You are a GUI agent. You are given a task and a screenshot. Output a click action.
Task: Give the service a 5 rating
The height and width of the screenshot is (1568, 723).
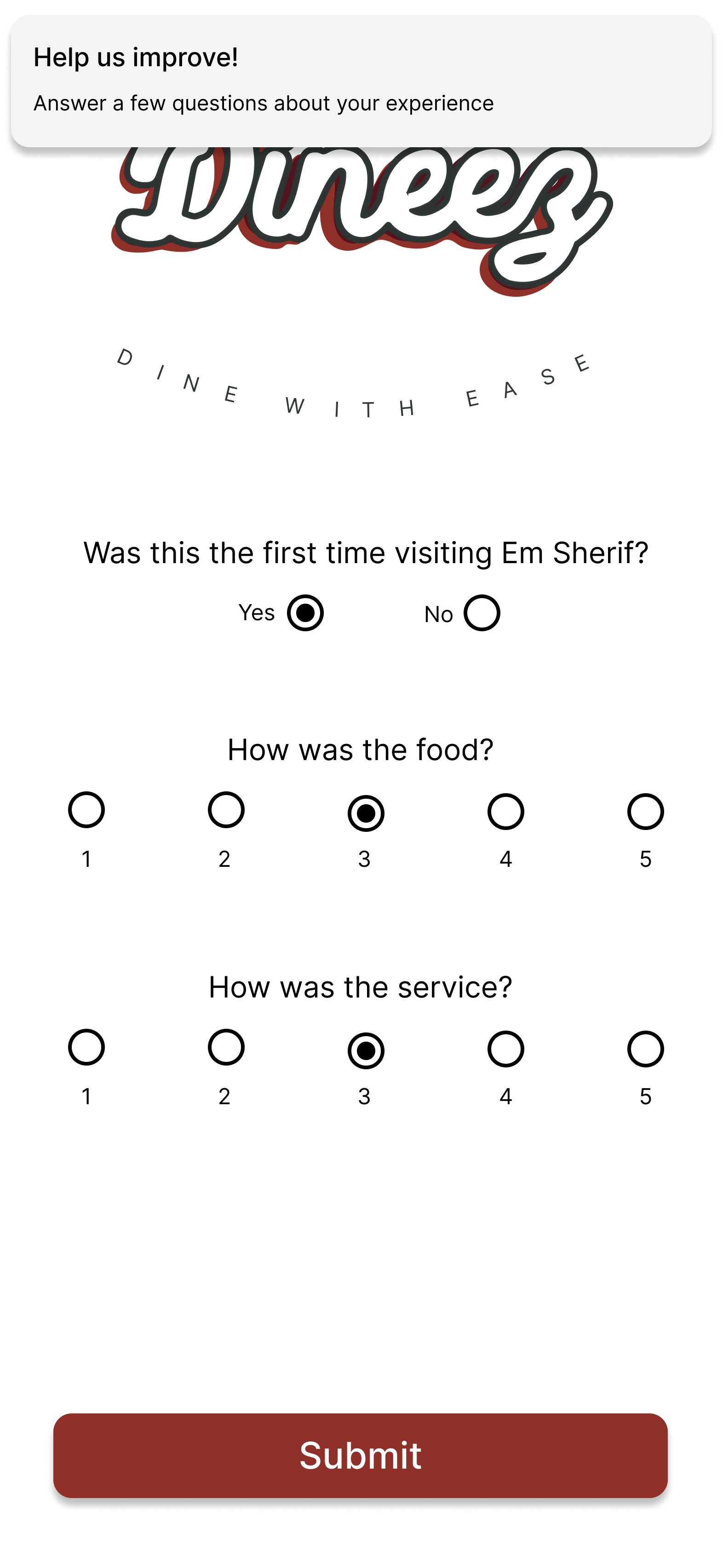[644, 1048]
